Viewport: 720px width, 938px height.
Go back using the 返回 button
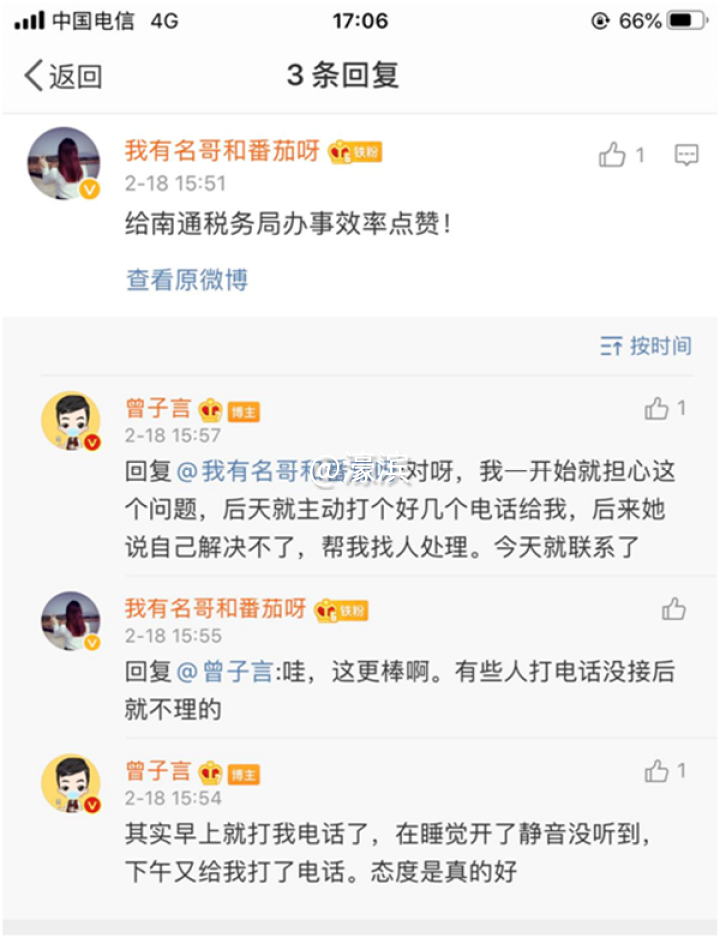click(x=63, y=76)
